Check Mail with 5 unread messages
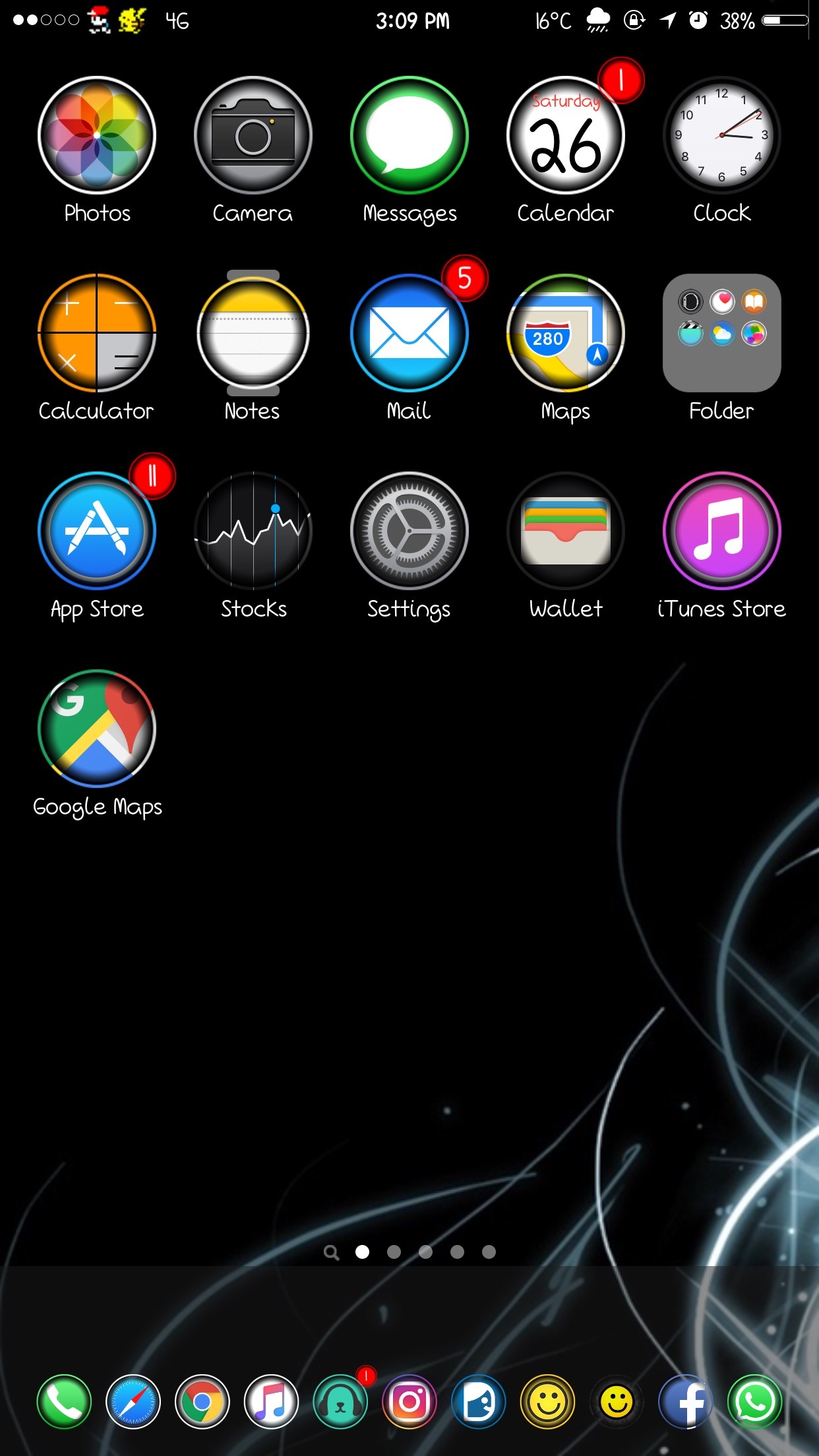The height and width of the screenshot is (1456, 819). click(409, 333)
